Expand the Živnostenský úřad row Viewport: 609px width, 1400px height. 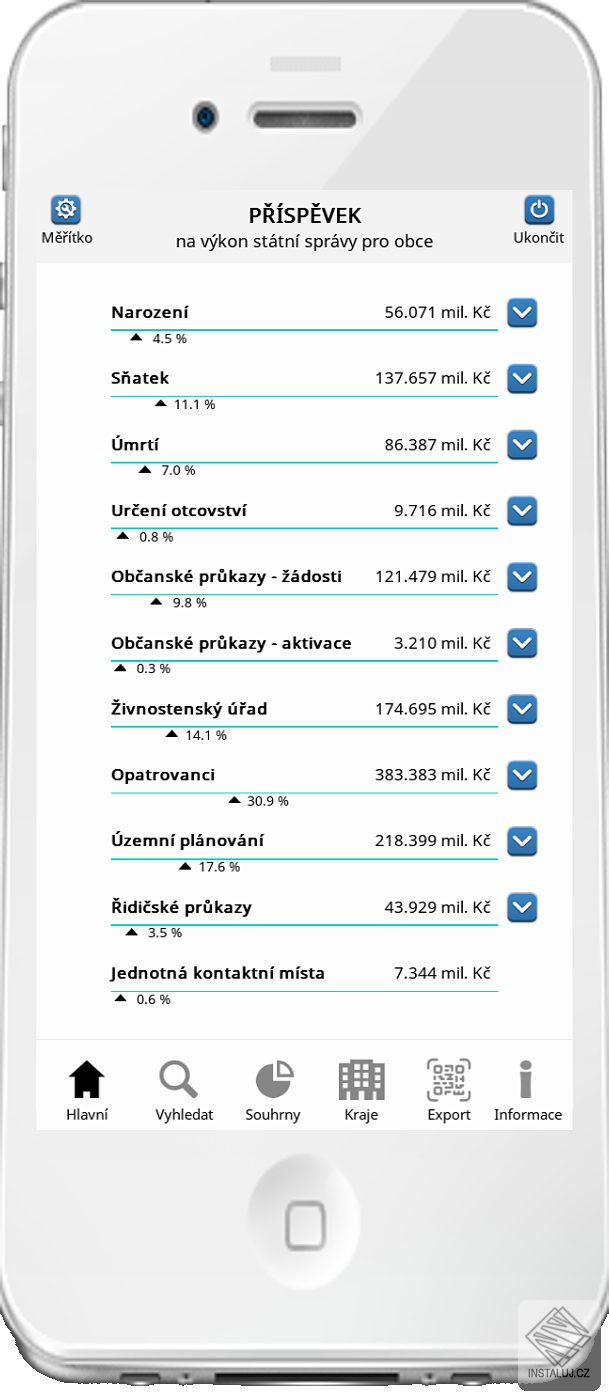(x=522, y=709)
